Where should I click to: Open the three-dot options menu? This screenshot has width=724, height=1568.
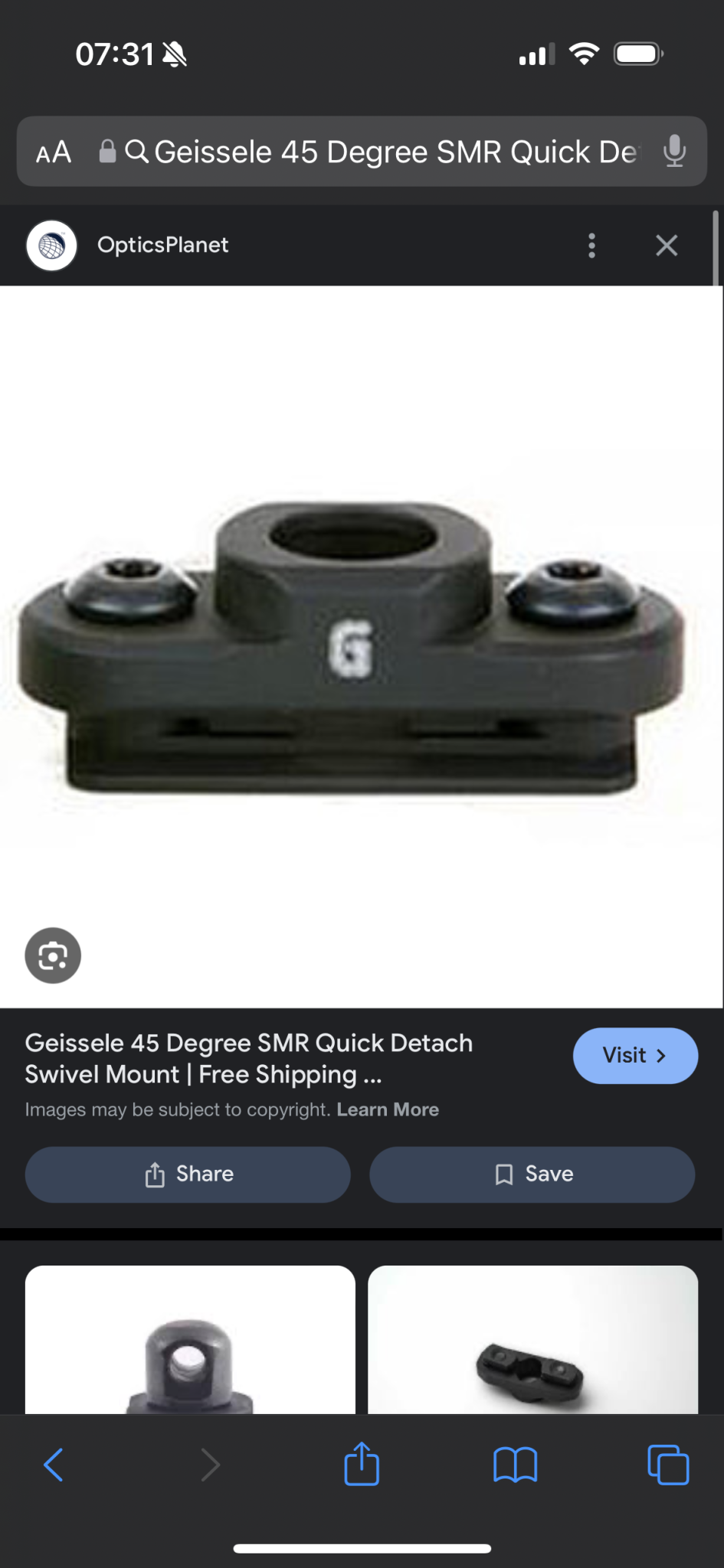point(591,246)
